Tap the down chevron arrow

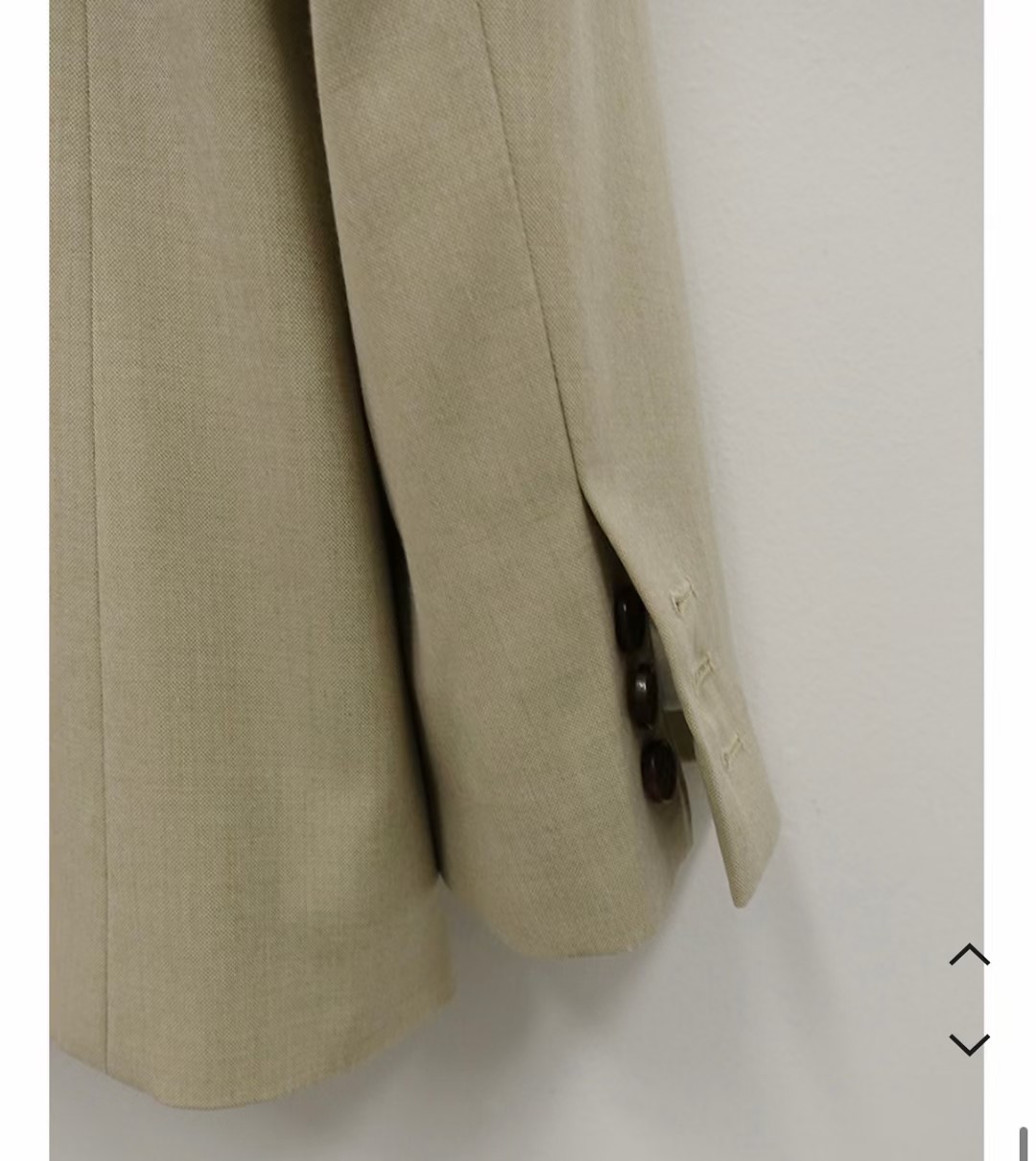(x=969, y=1044)
